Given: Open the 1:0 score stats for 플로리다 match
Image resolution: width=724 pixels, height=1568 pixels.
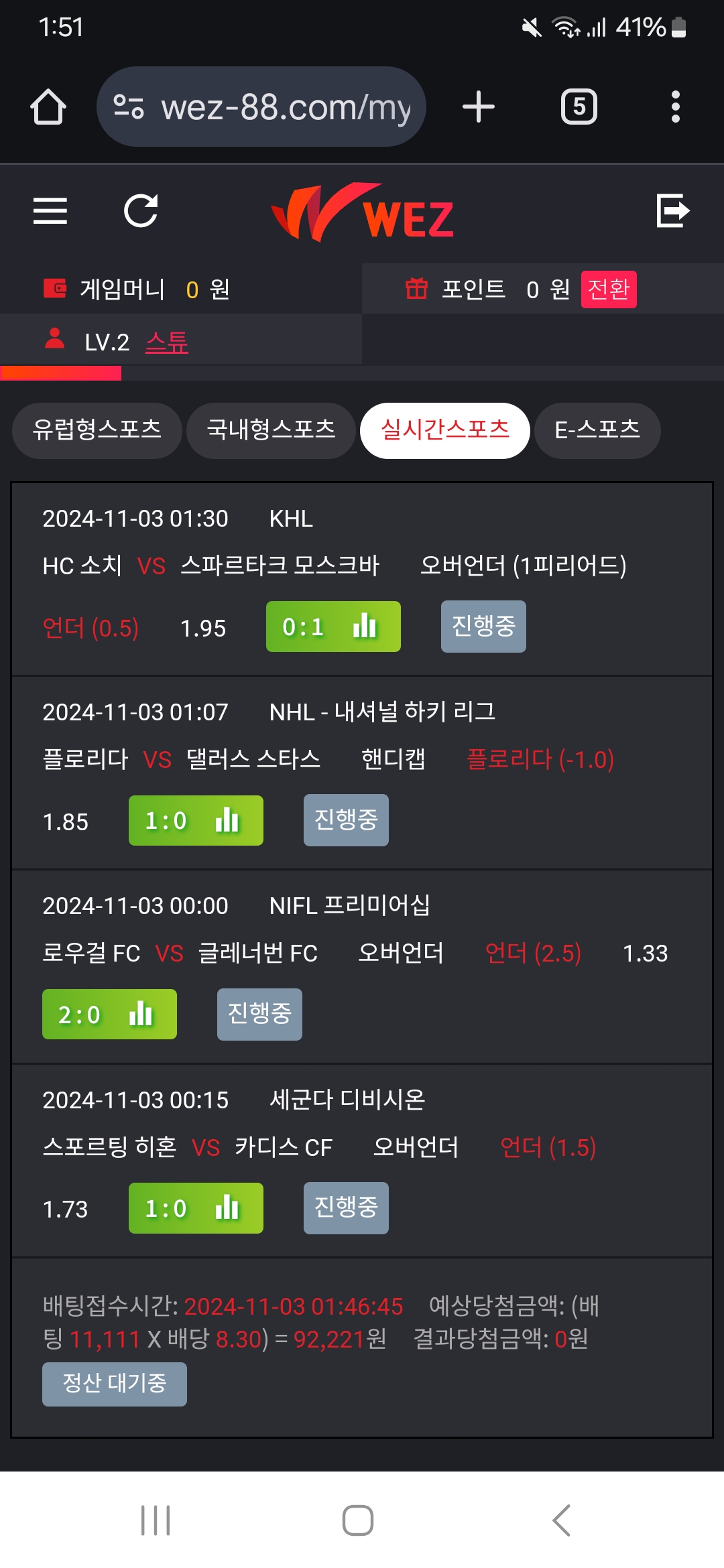Looking at the screenshot, I should click(x=196, y=820).
